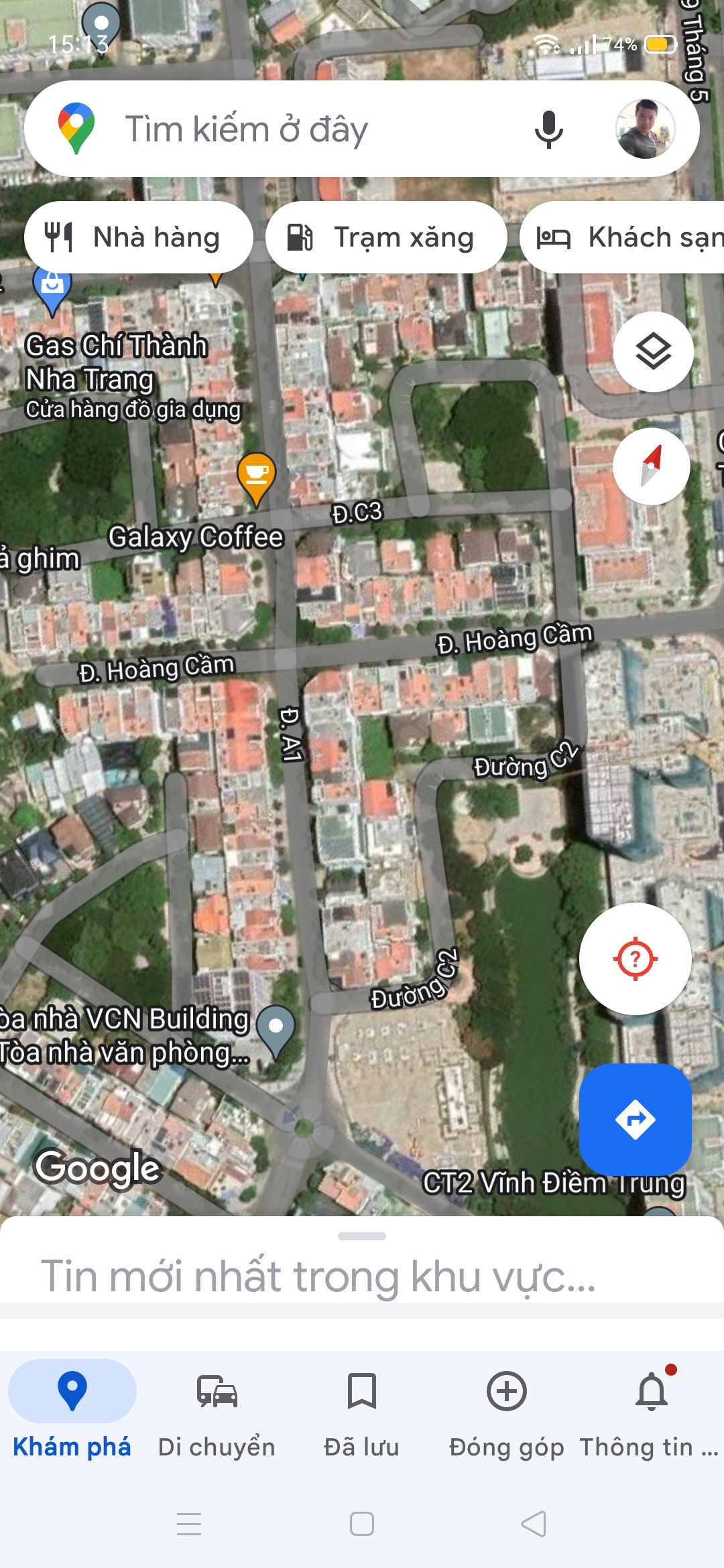This screenshot has height=1568, width=724.
Task: Center the map on my location
Action: [635, 959]
